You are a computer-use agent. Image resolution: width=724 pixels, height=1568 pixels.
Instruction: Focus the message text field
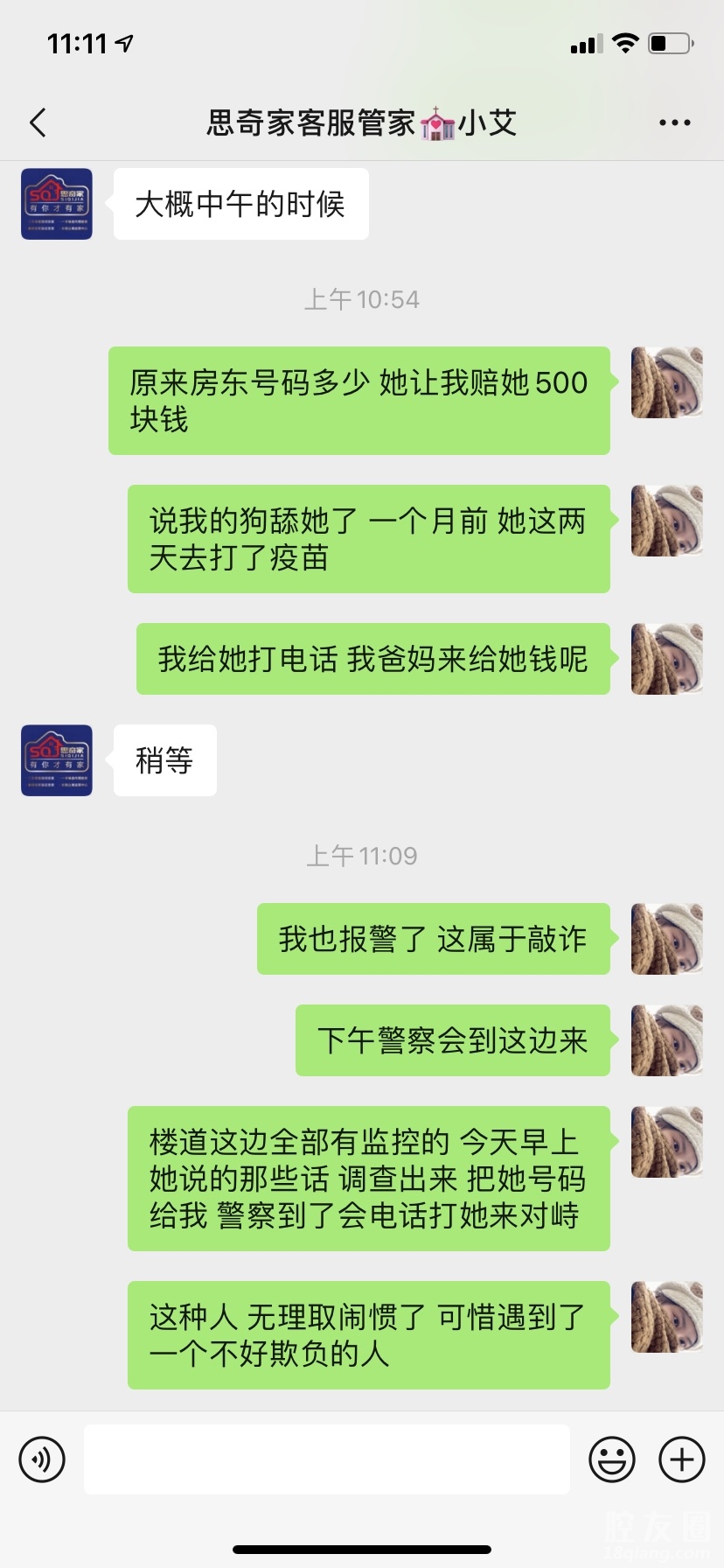coord(326,1459)
